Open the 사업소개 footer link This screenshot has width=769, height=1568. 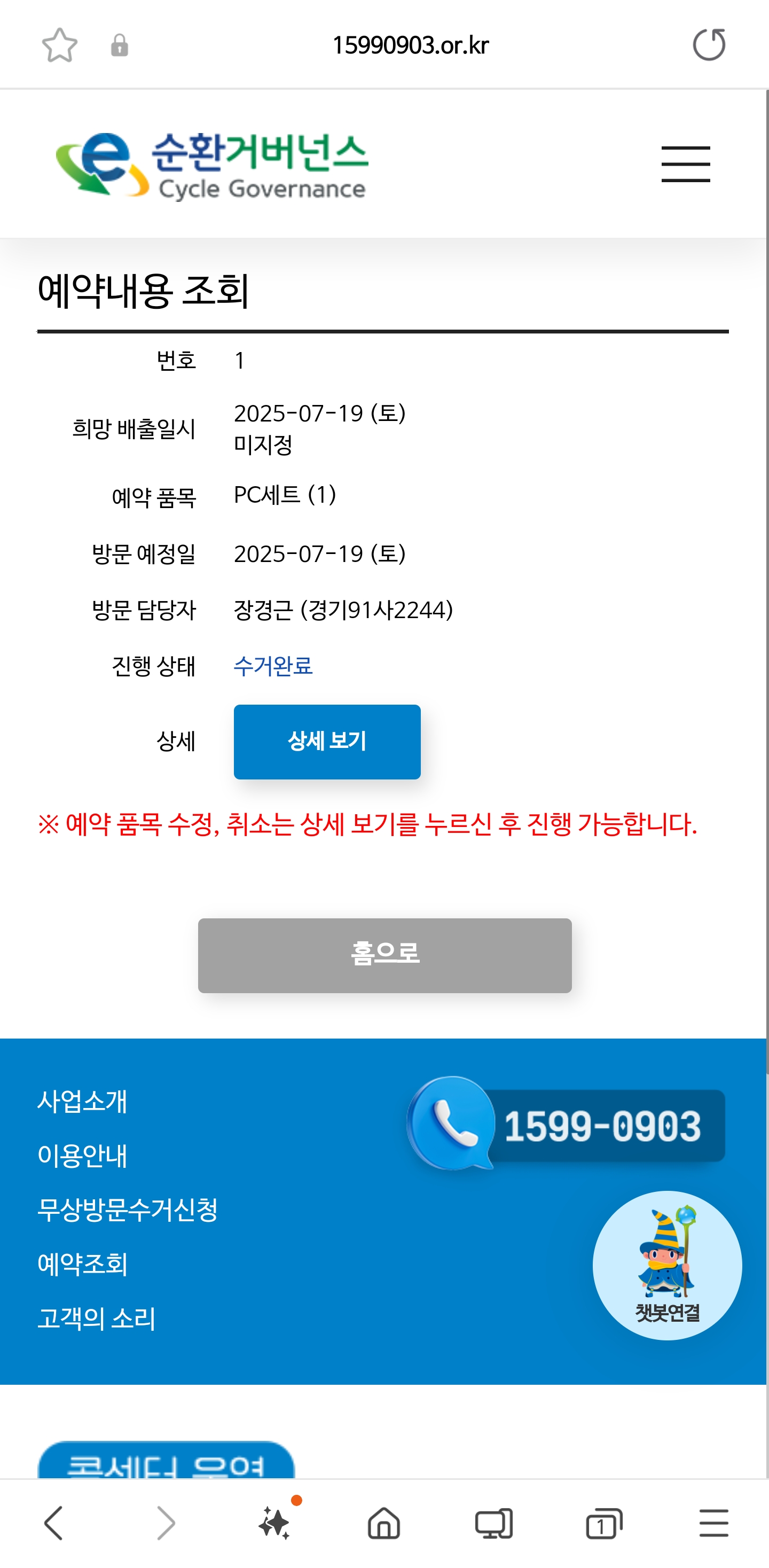pos(82,1101)
